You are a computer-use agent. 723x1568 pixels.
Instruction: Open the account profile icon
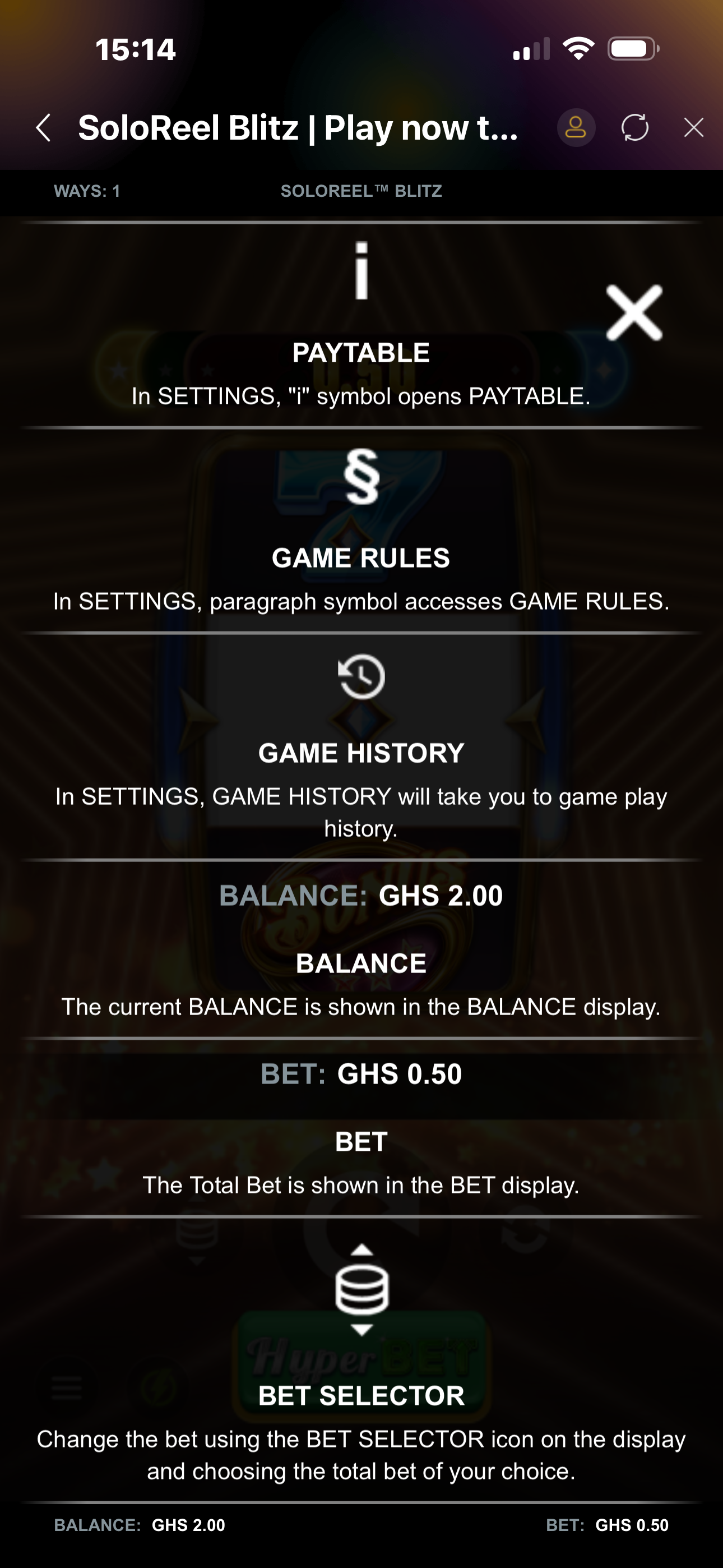[576, 128]
